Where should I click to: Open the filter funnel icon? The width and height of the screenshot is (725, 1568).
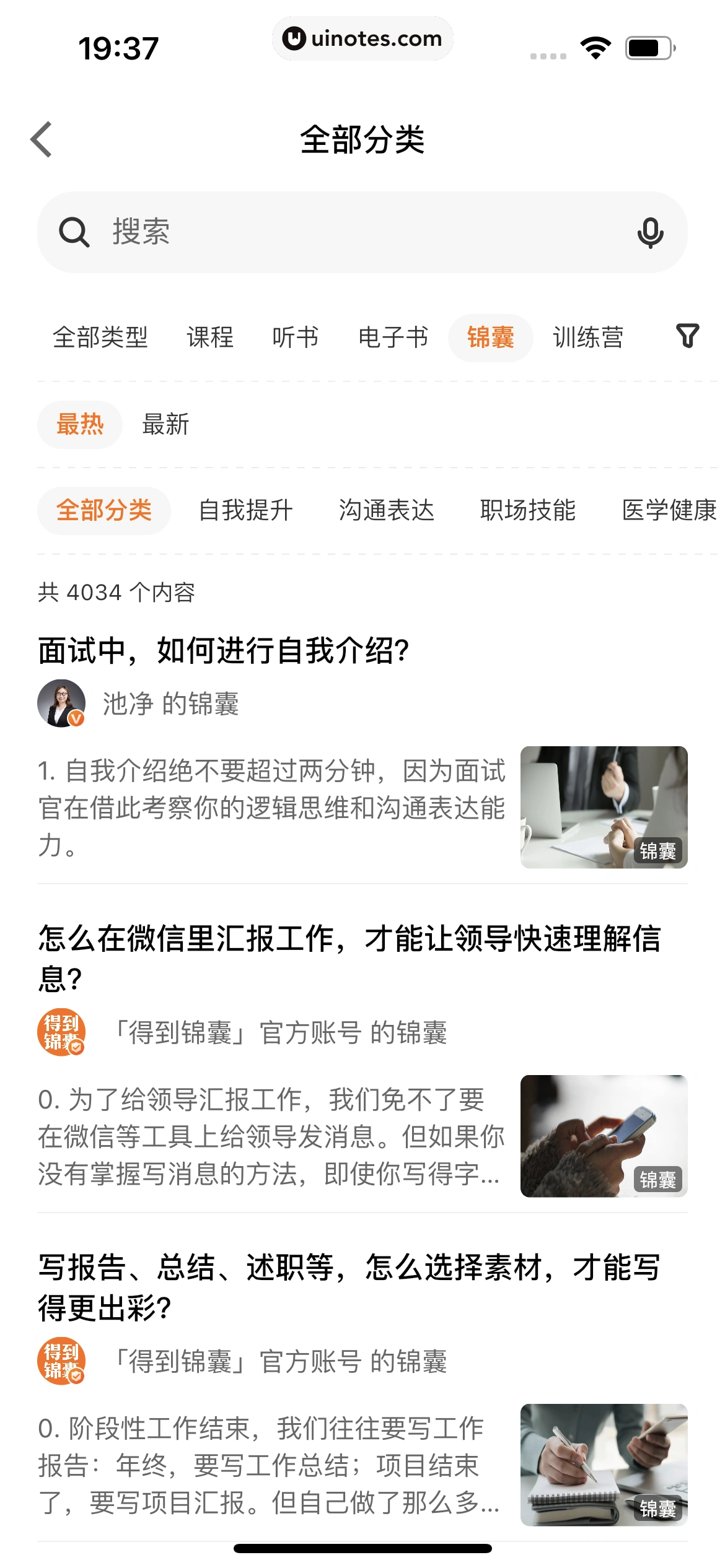687,336
